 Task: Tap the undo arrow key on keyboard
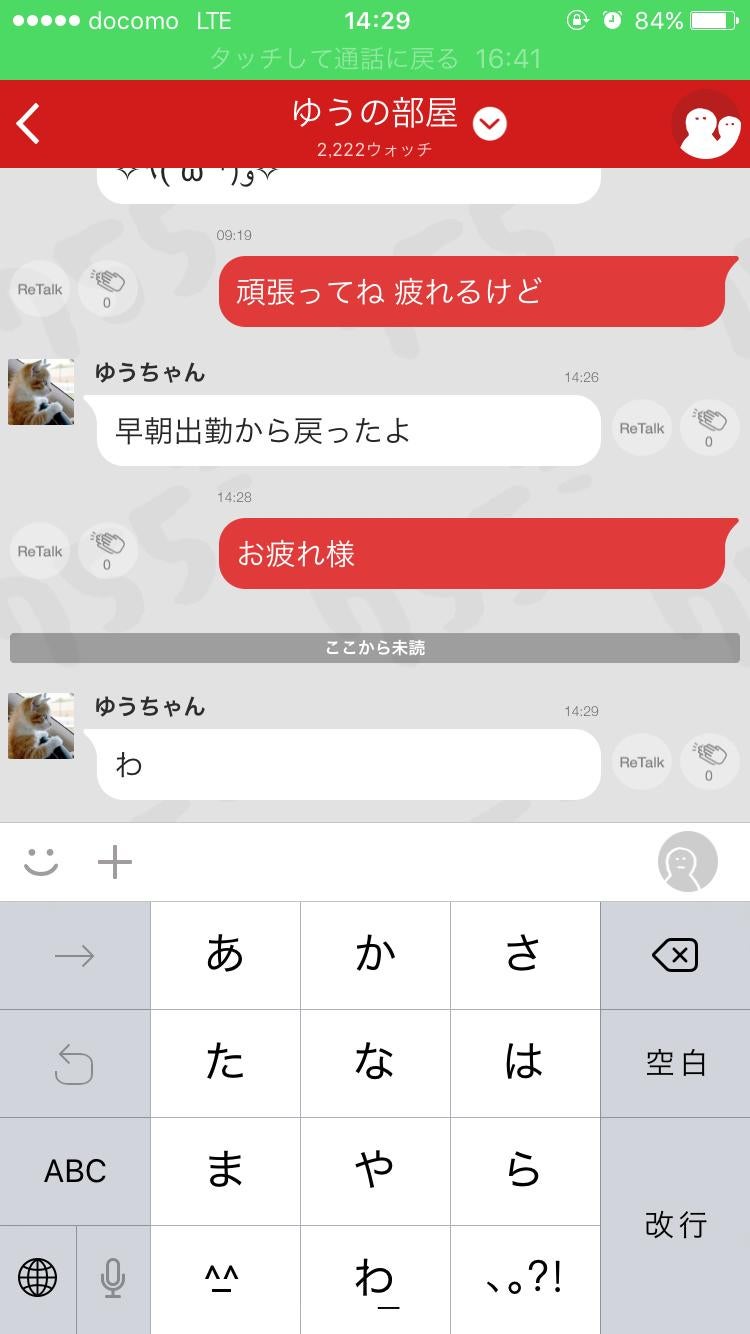click(x=75, y=1062)
